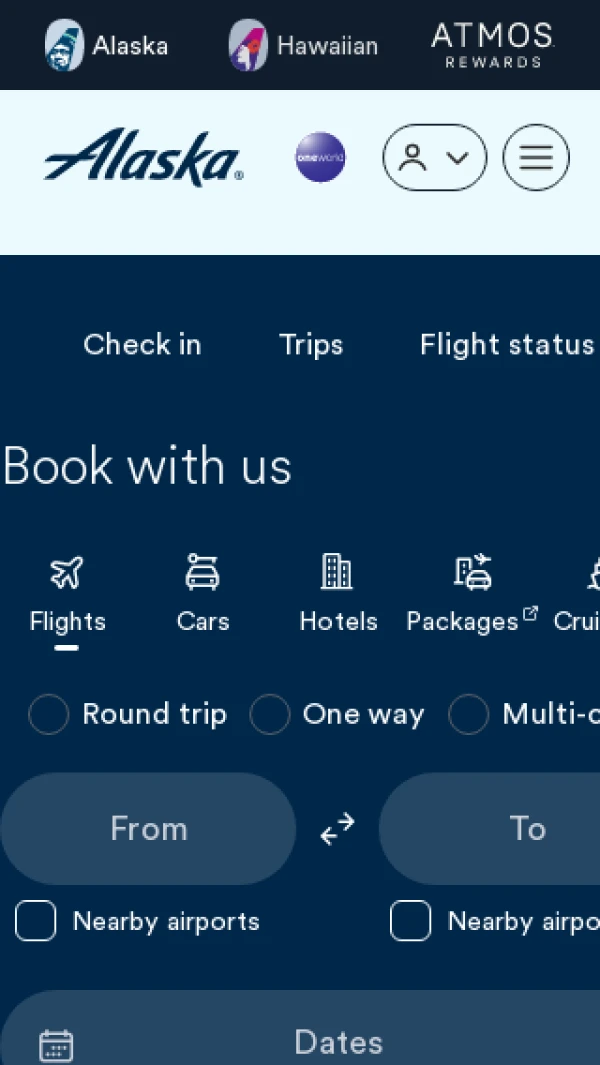Viewport: 600px width, 1065px height.
Task: Tap the oneworld badge
Action: pyautogui.click(x=320, y=157)
